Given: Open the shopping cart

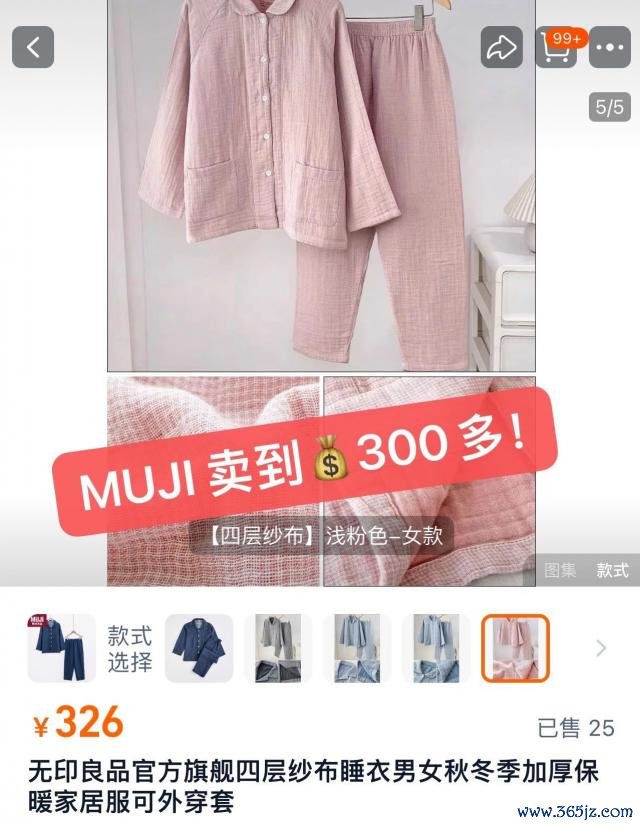Looking at the screenshot, I should click(x=556, y=47).
